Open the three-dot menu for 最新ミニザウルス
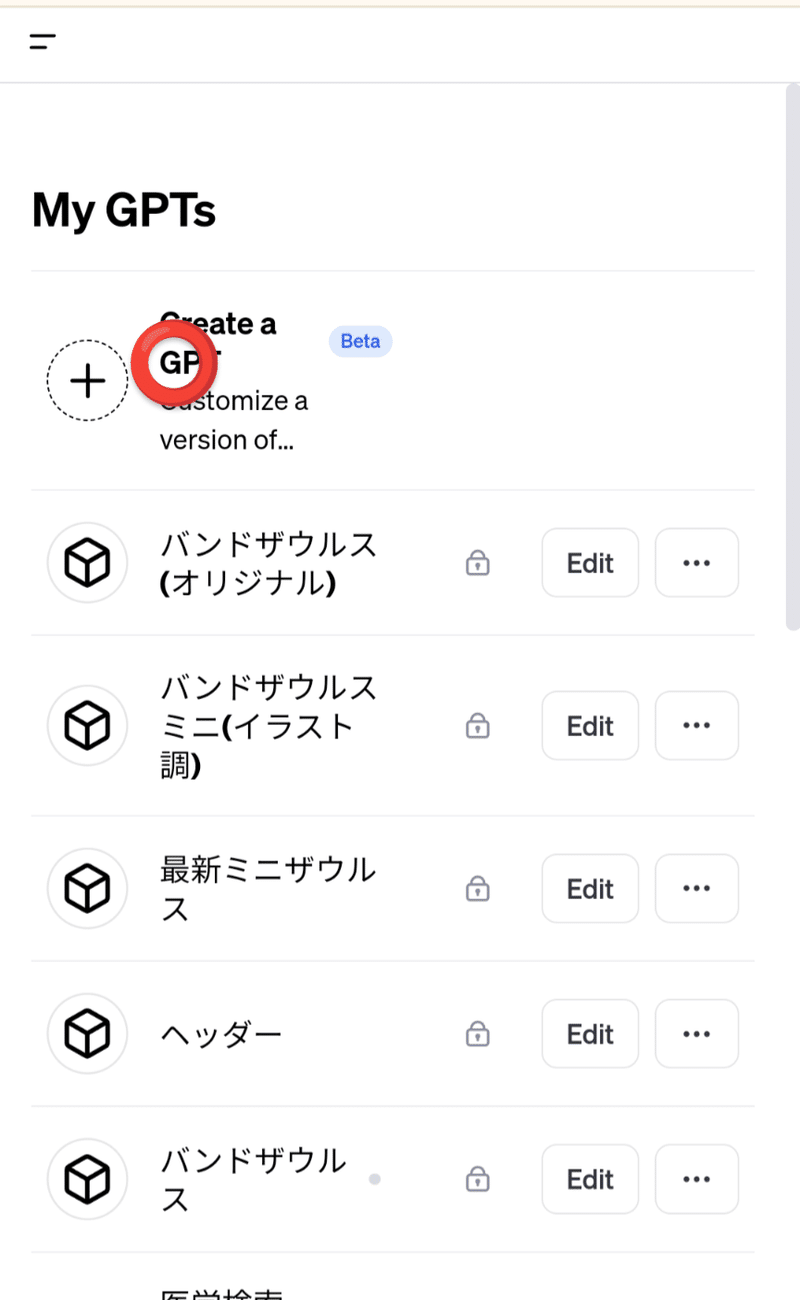Screen dimensions: 800x1300 (x=696, y=889)
